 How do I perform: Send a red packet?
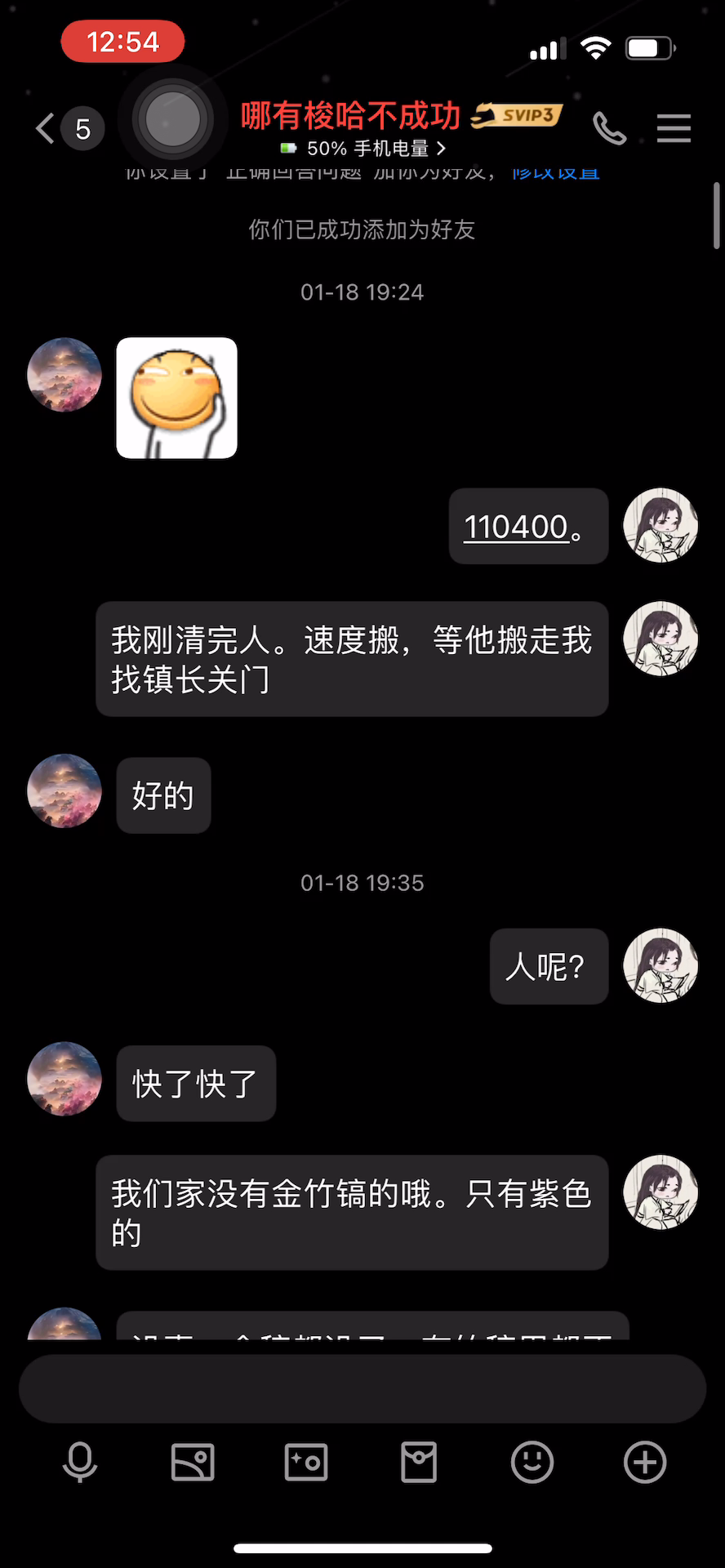[419, 1462]
